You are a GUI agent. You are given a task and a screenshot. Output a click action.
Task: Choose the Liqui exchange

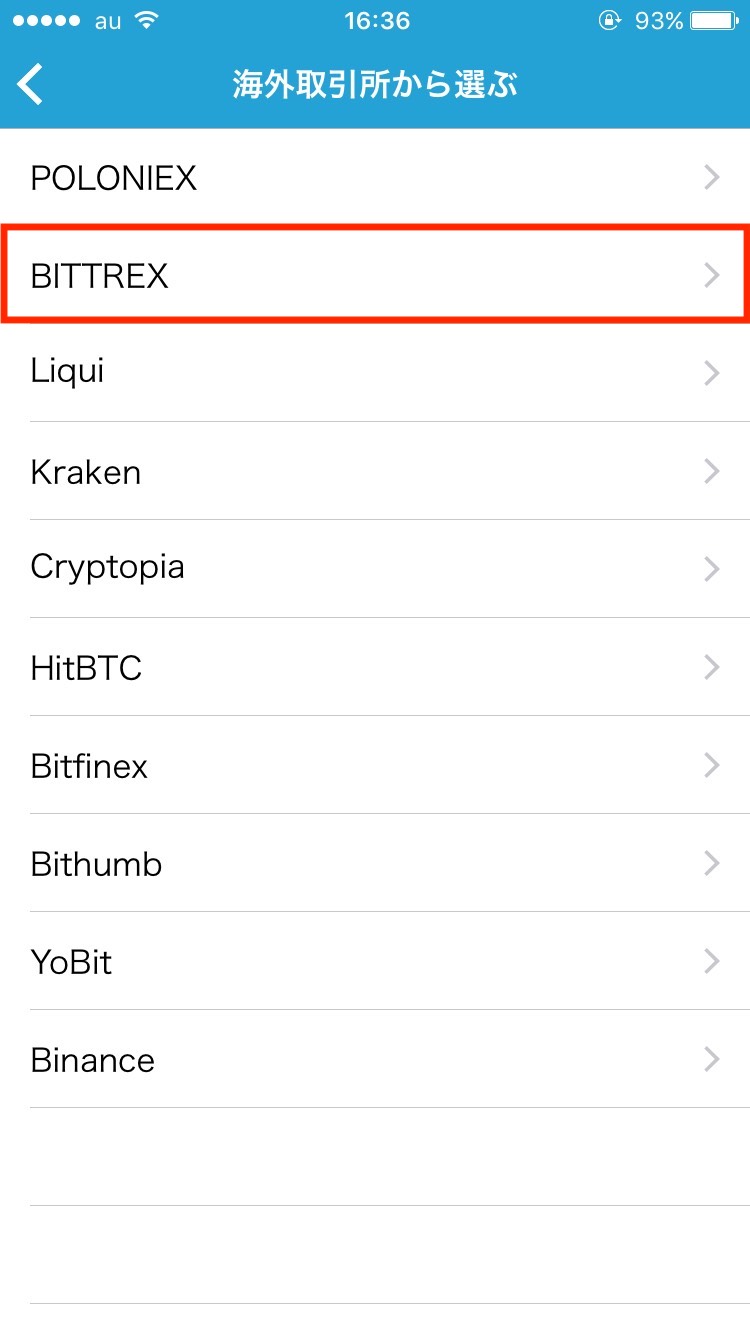[375, 373]
